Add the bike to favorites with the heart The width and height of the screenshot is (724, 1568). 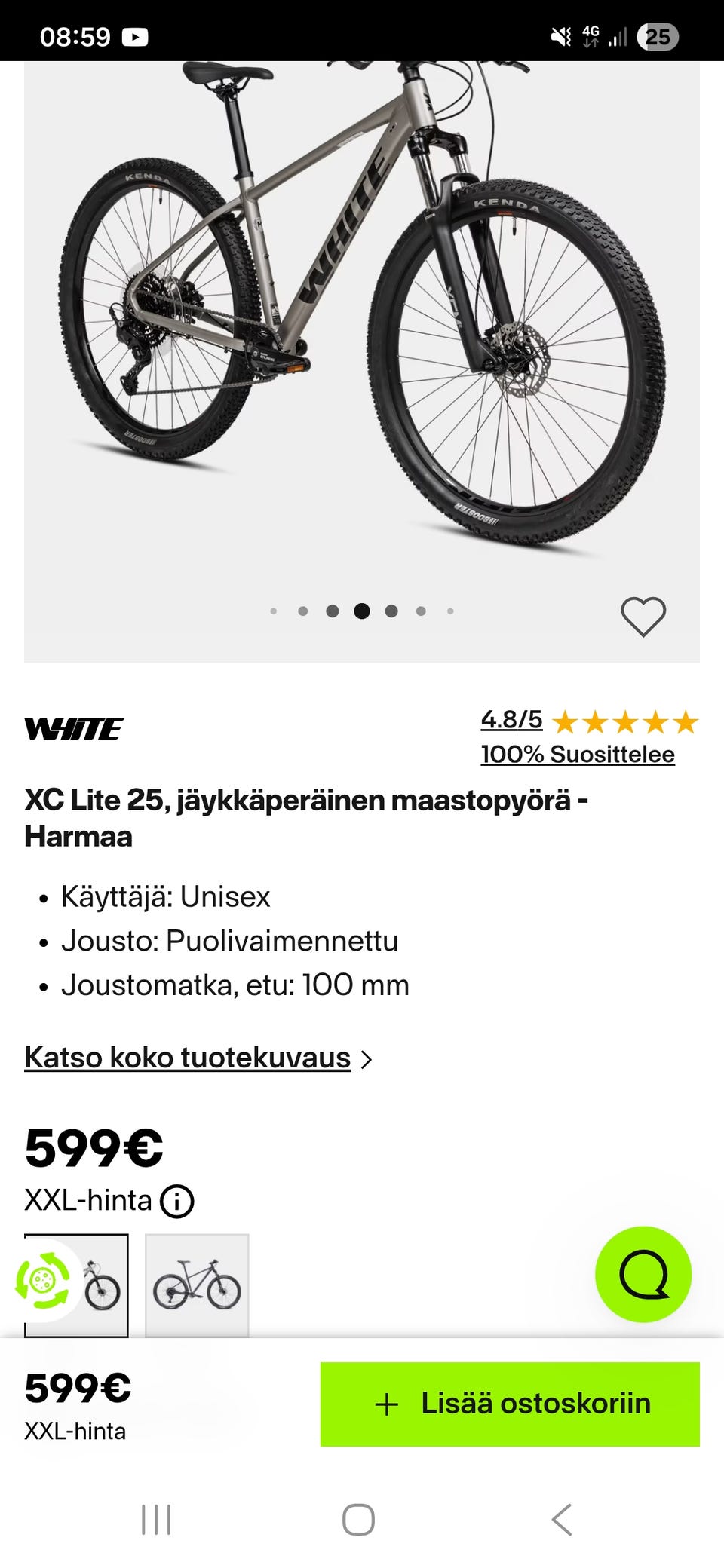click(x=643, y=617)
